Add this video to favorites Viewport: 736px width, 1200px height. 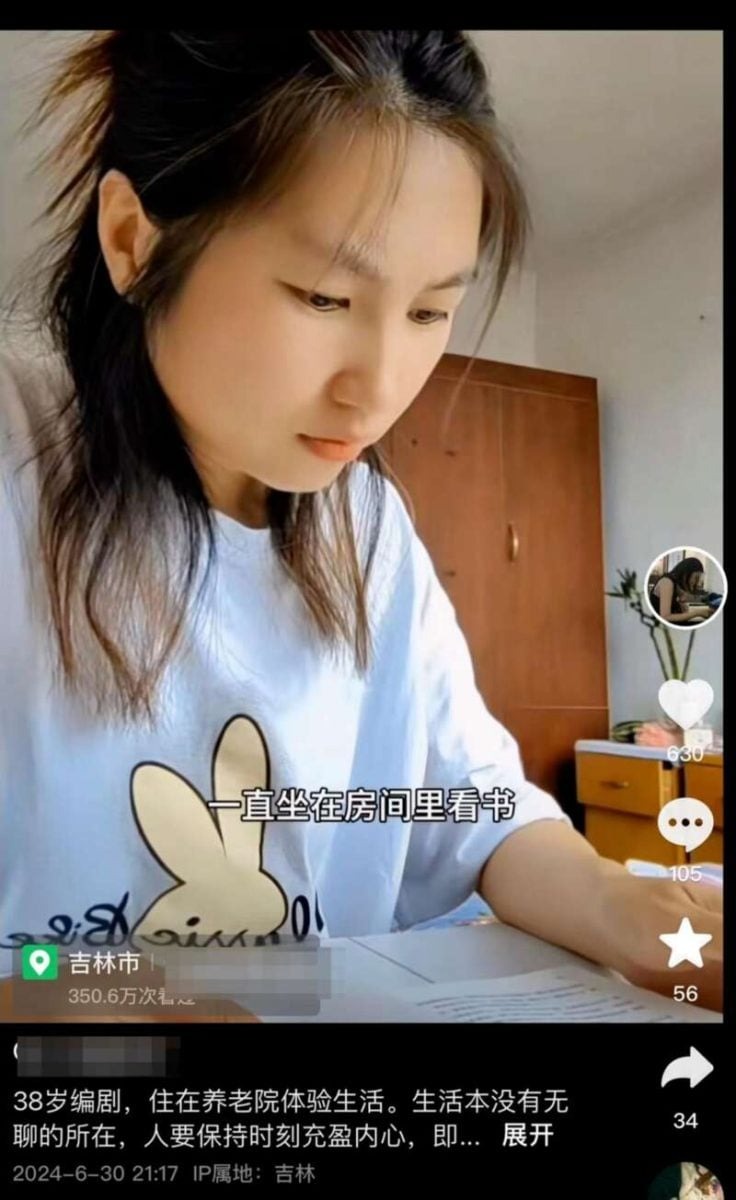pos(685,945)
